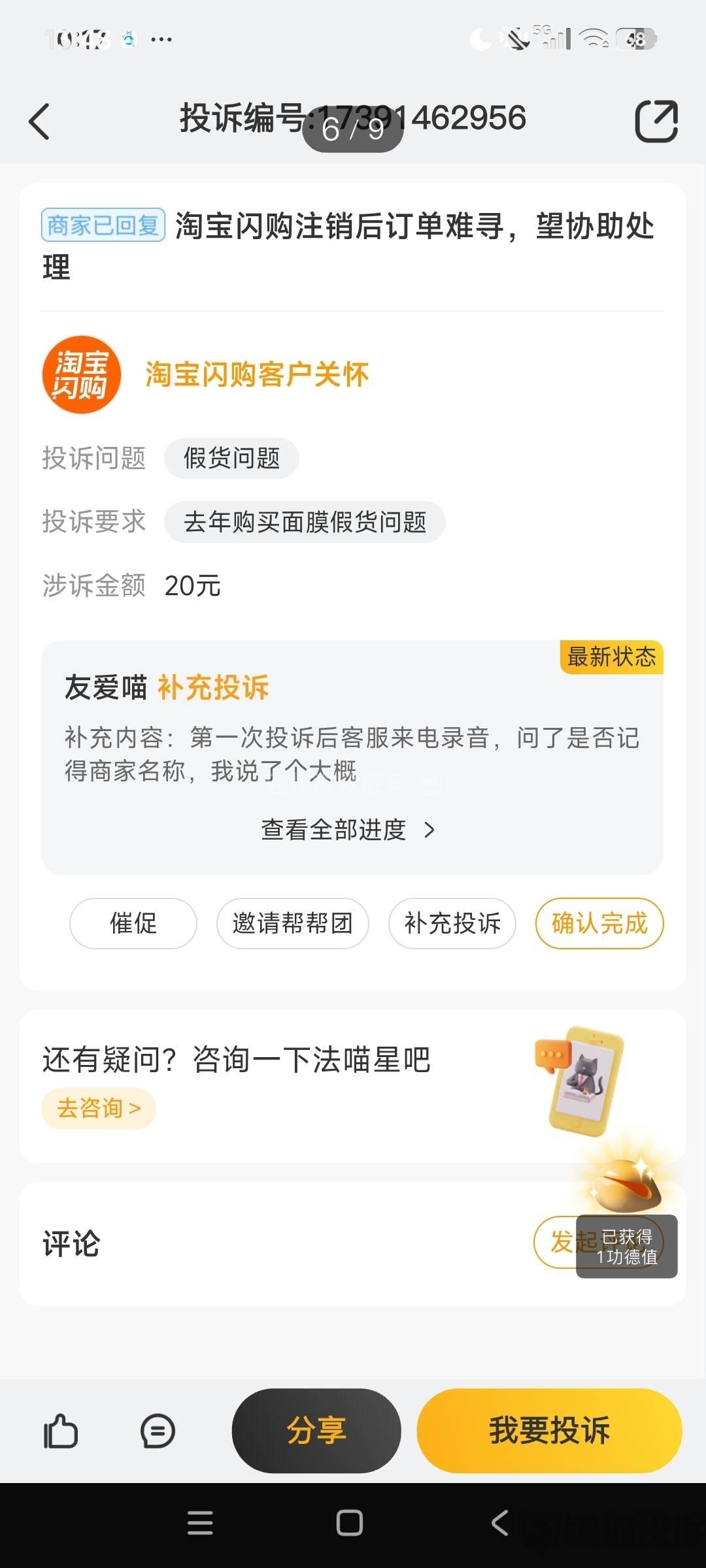Start a new complaint via 我要投诉

coord(549,1430)
